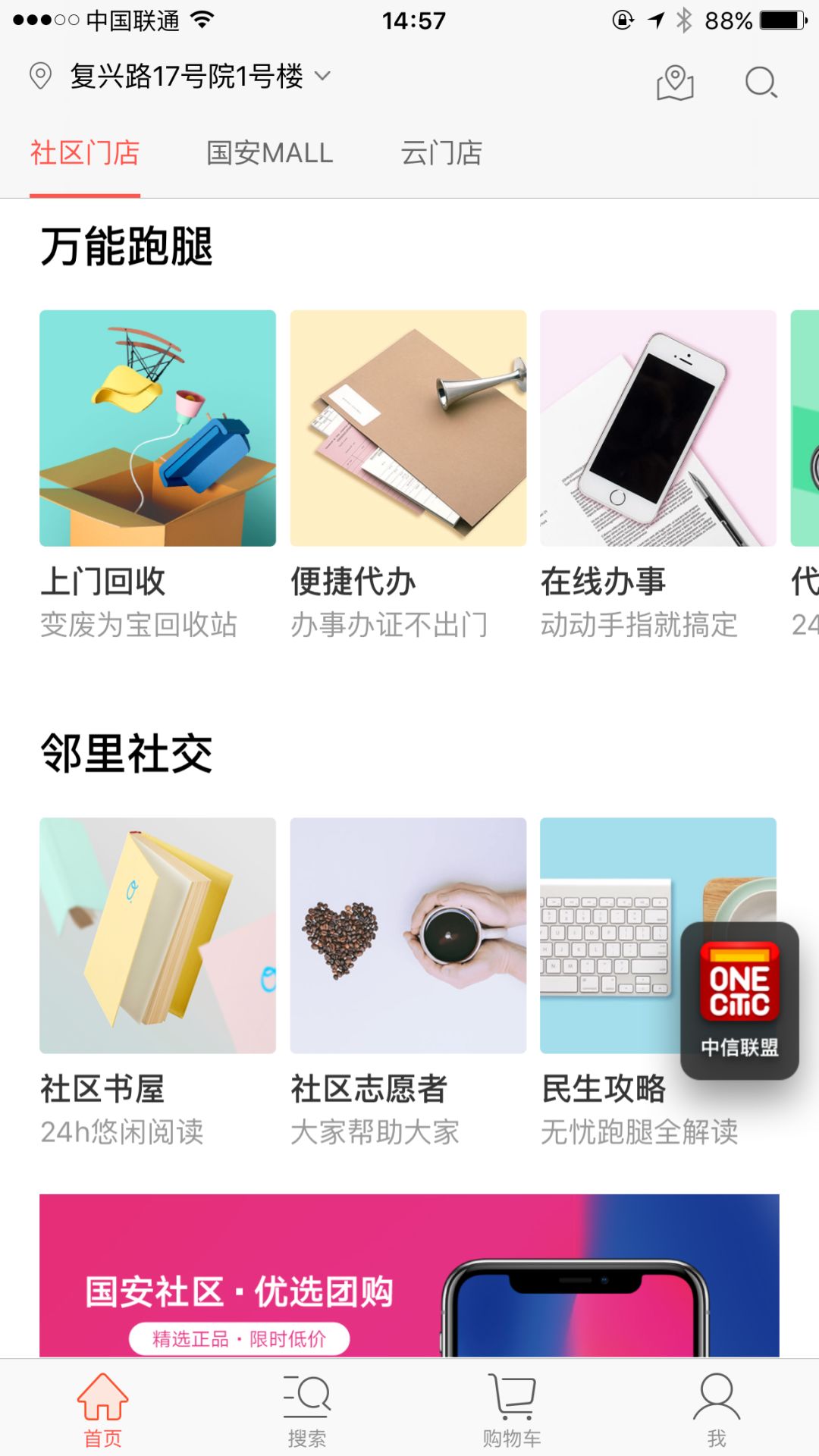Open the 社区门店 tab
This screenshot has height=1456, width=819.
(x=83, y=152)
